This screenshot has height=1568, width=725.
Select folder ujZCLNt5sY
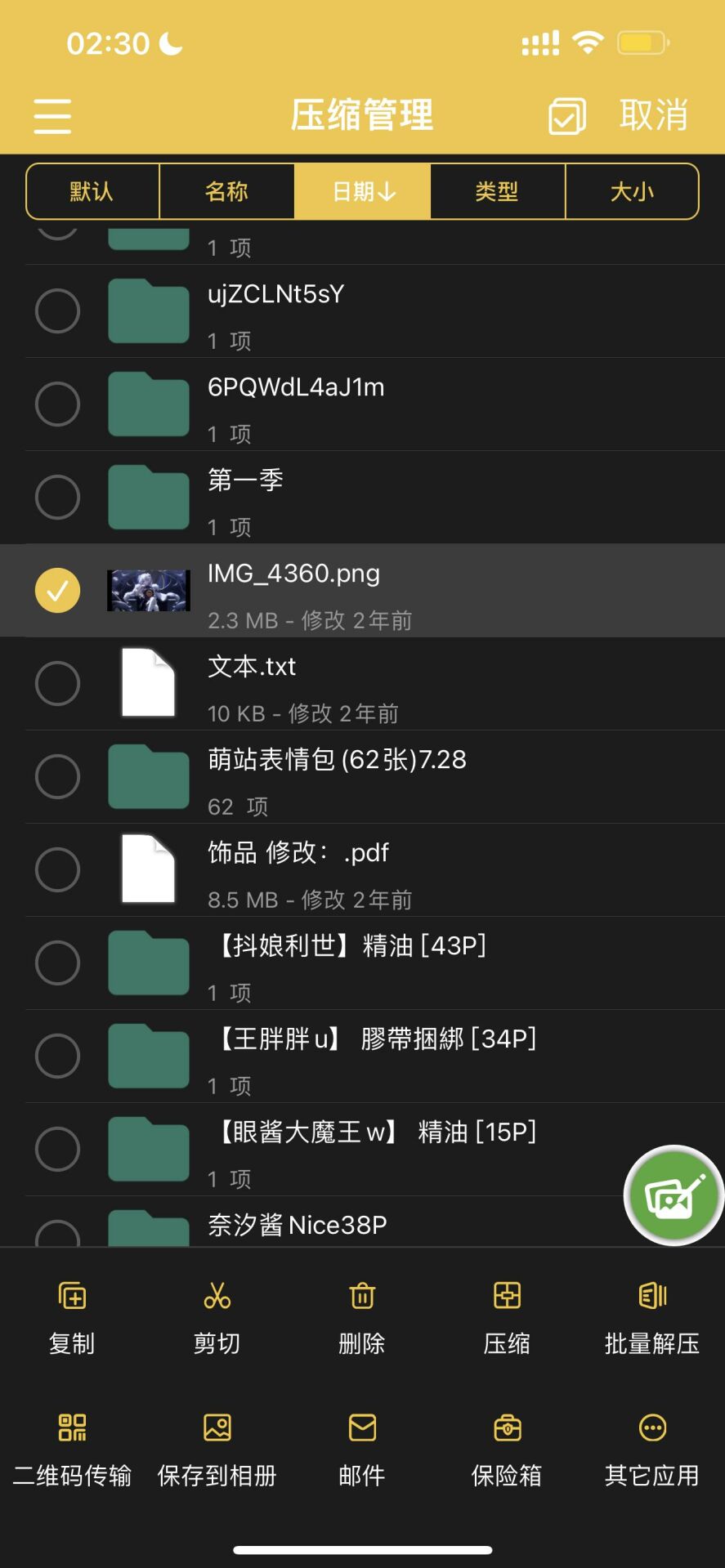(57, 311)
